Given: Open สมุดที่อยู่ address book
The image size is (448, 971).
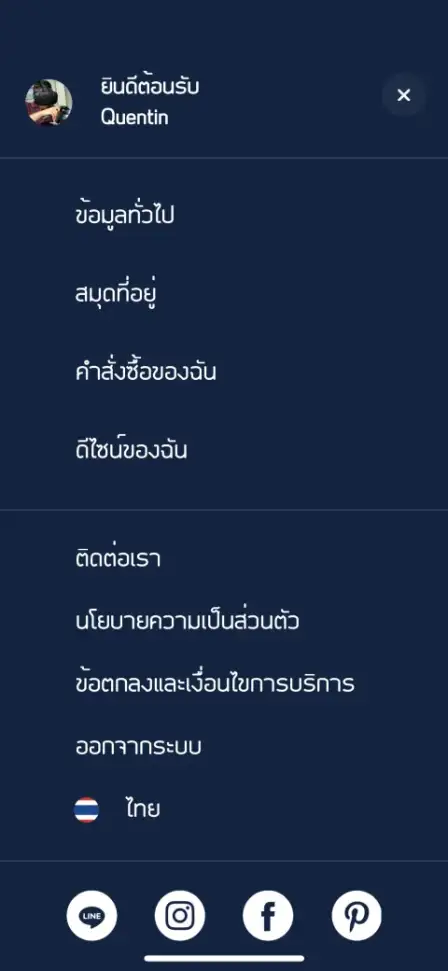Looking at the screenshot, I should pyautogui.click(x=115, y=294).
